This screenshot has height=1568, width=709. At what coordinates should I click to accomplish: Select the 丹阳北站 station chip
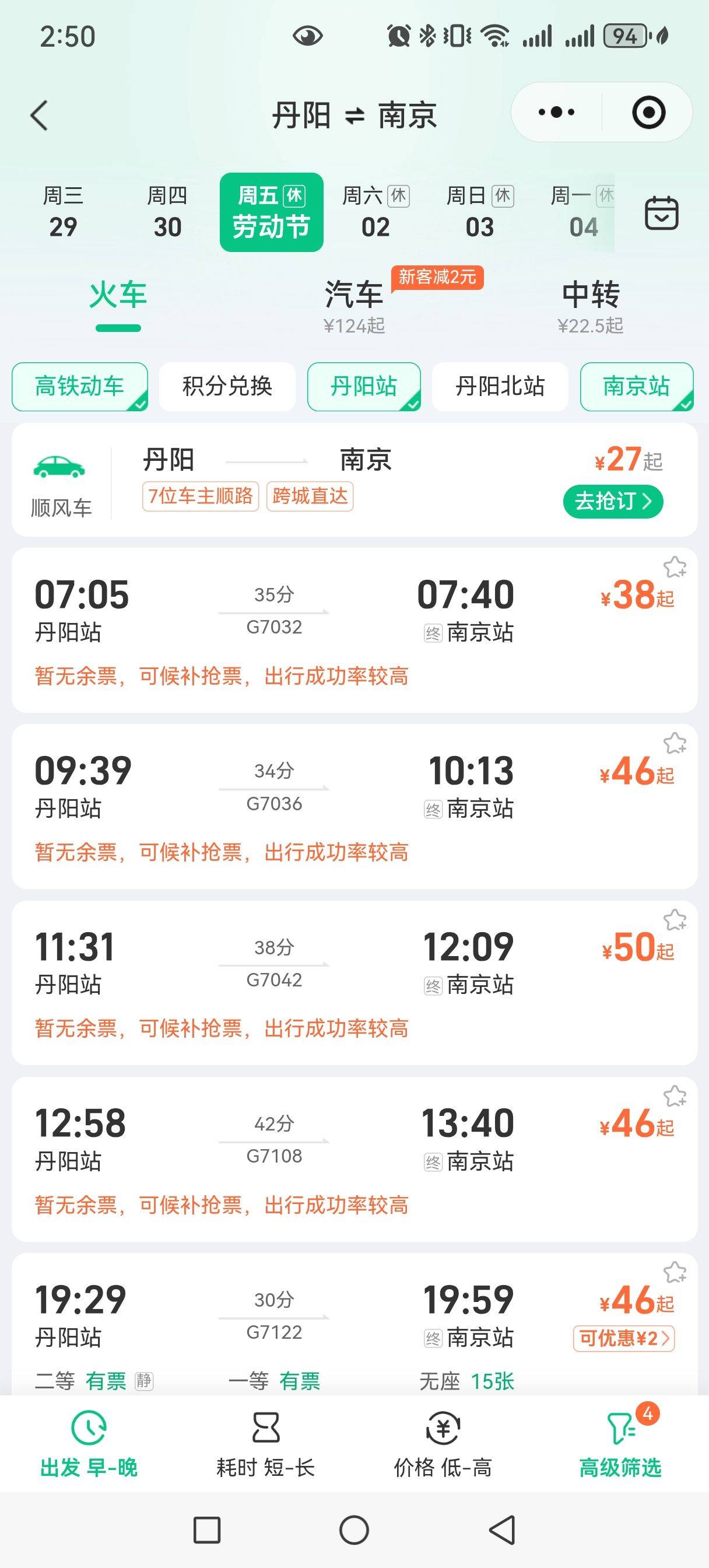click(x=500, y=387)
